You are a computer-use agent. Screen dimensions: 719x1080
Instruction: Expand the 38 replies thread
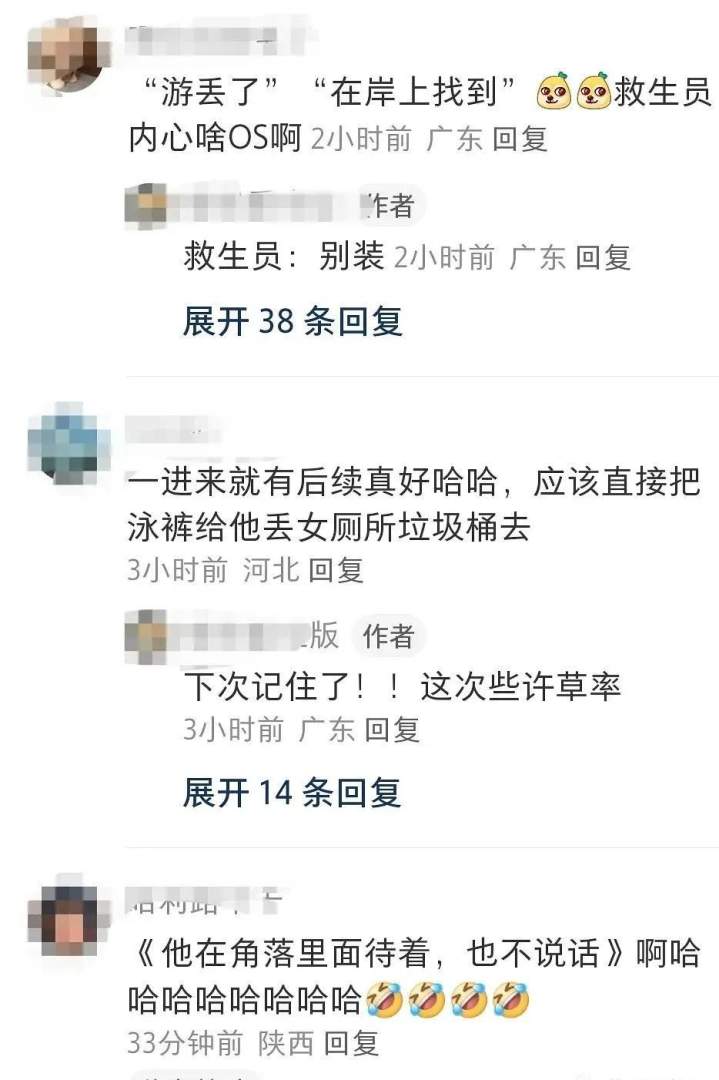click(292, 321)
